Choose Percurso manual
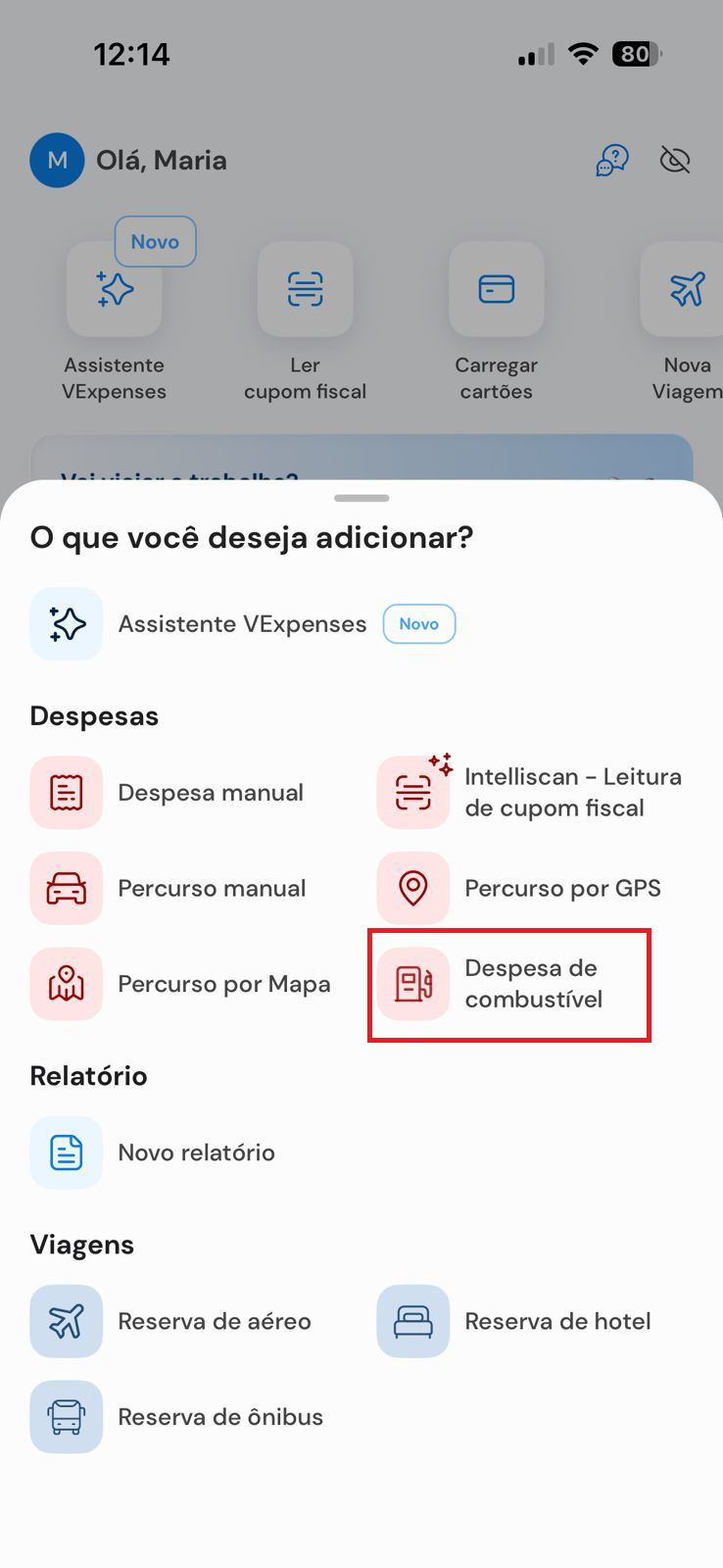 pyautogui.click(x=169, y=889)
